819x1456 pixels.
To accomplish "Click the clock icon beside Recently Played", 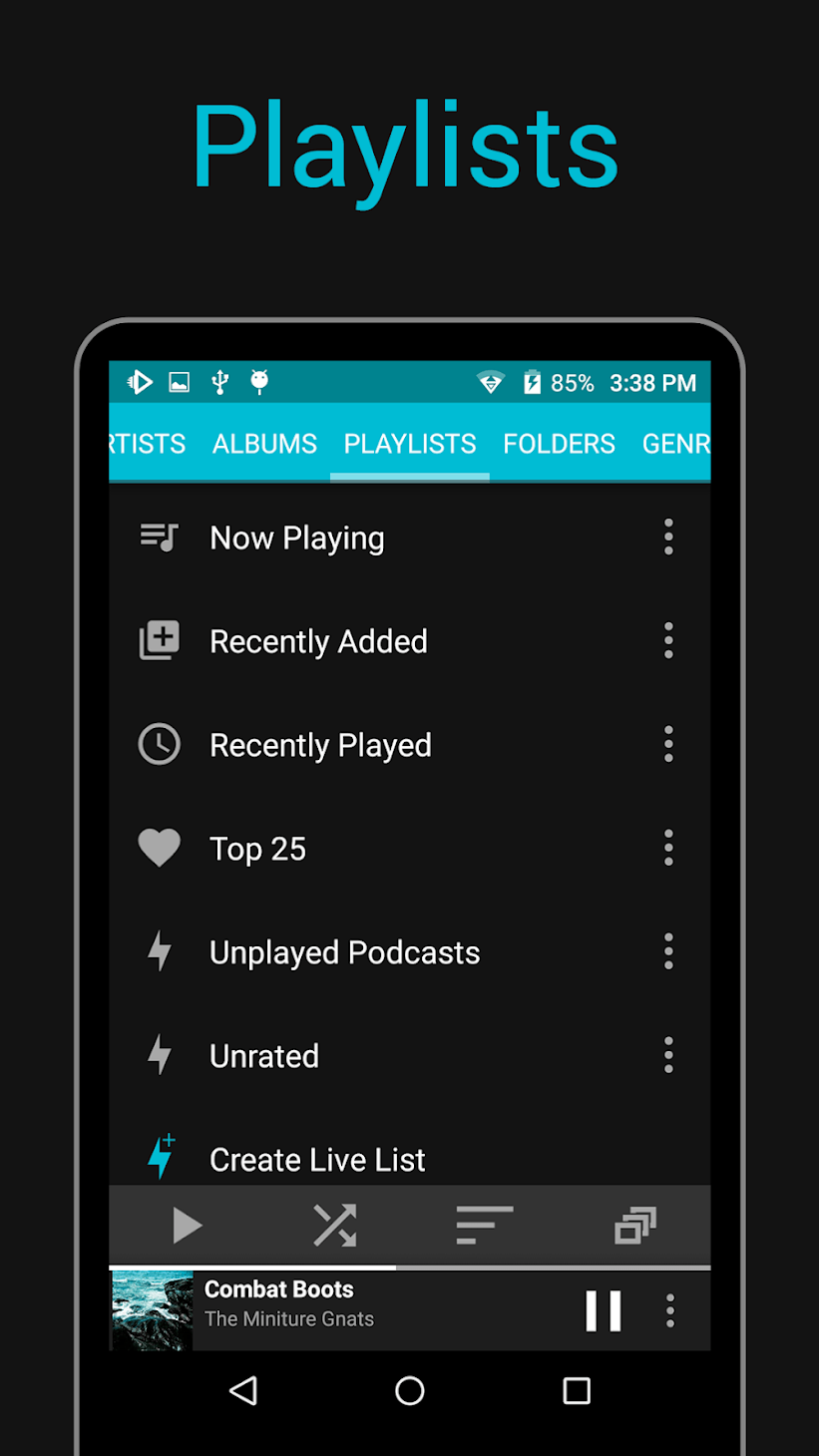I will tap(160, 744).
